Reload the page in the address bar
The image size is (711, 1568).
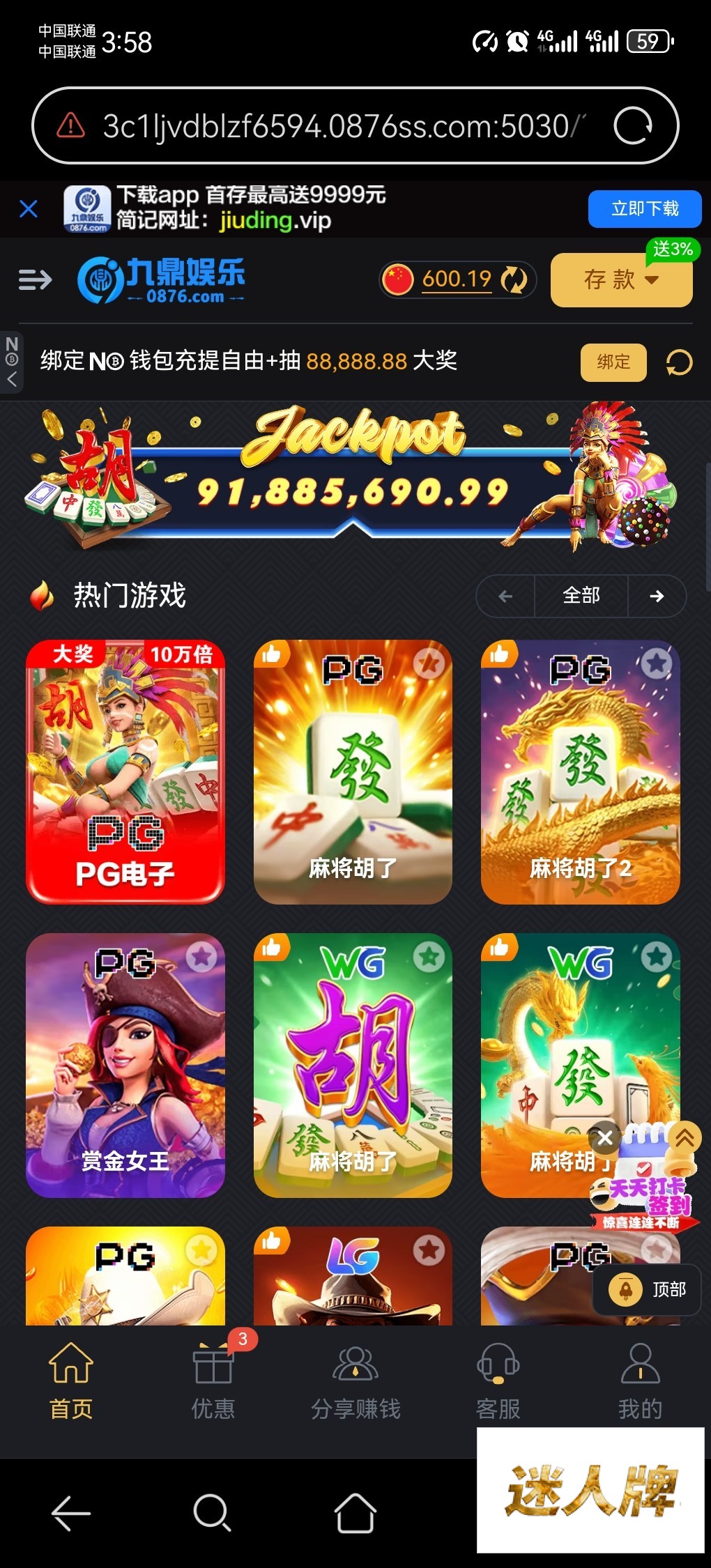[x=632, y=126]
